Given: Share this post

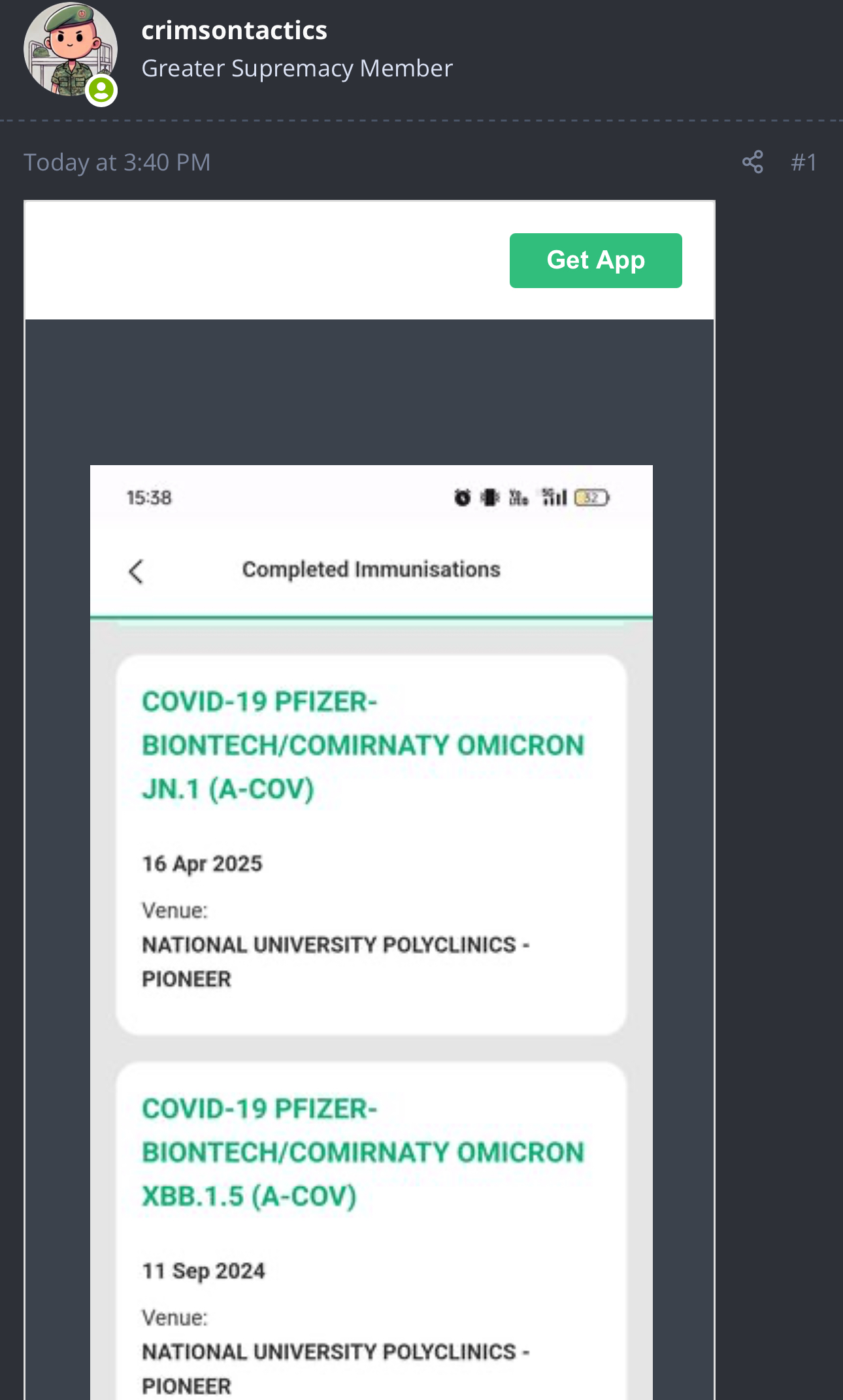Looking at the screenshot, I should (752, 162).
